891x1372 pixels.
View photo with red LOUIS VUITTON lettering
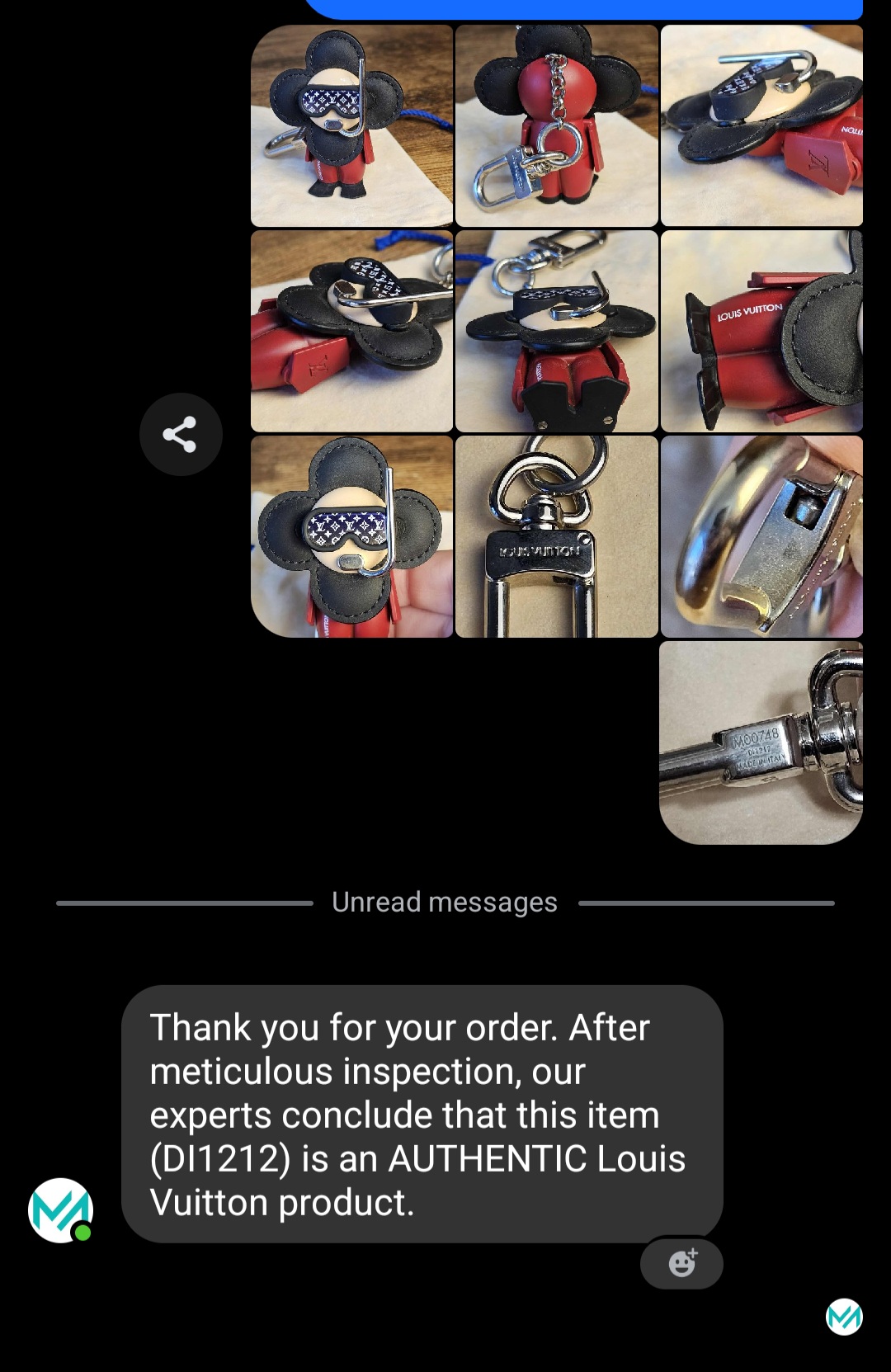click(x=761, y=332)
